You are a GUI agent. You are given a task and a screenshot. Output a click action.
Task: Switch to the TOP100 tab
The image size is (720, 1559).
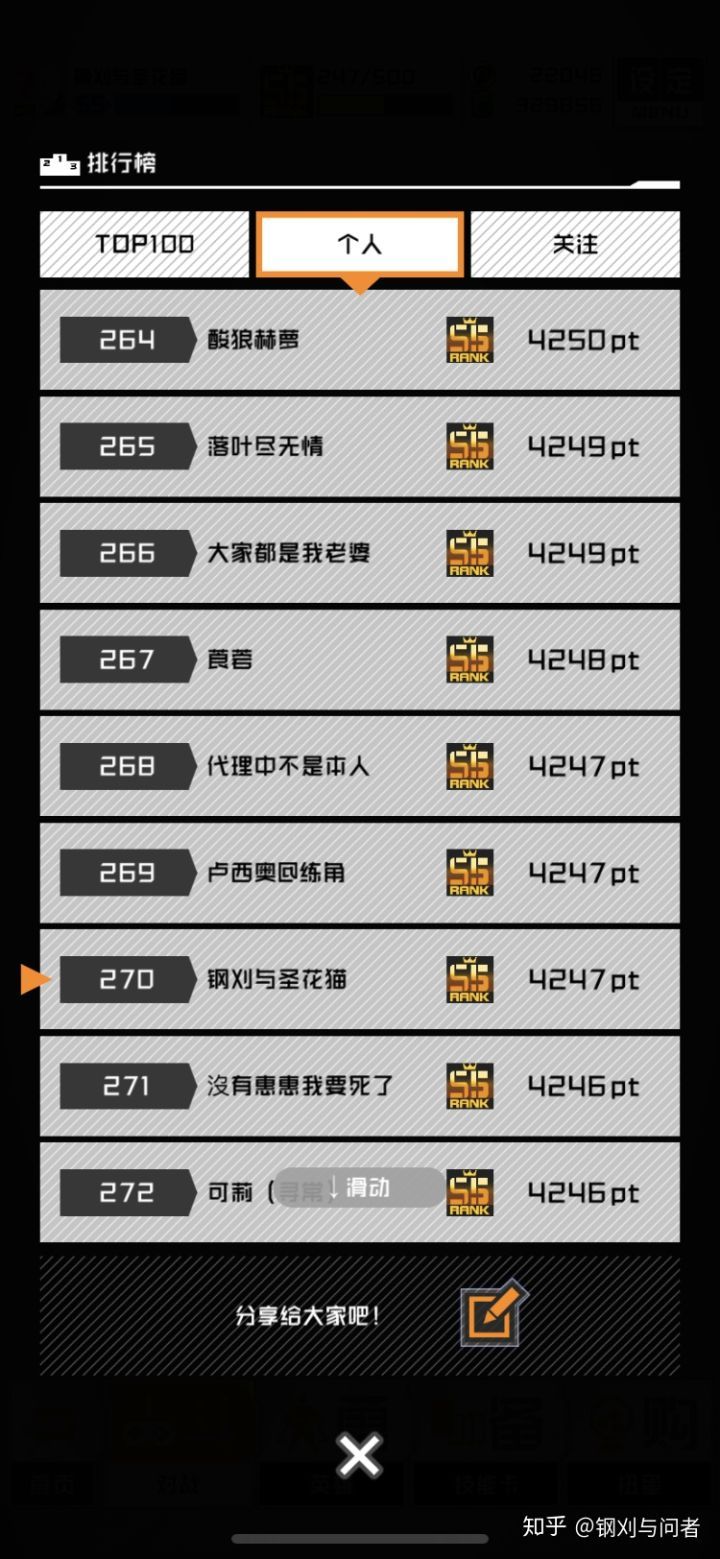143,244
